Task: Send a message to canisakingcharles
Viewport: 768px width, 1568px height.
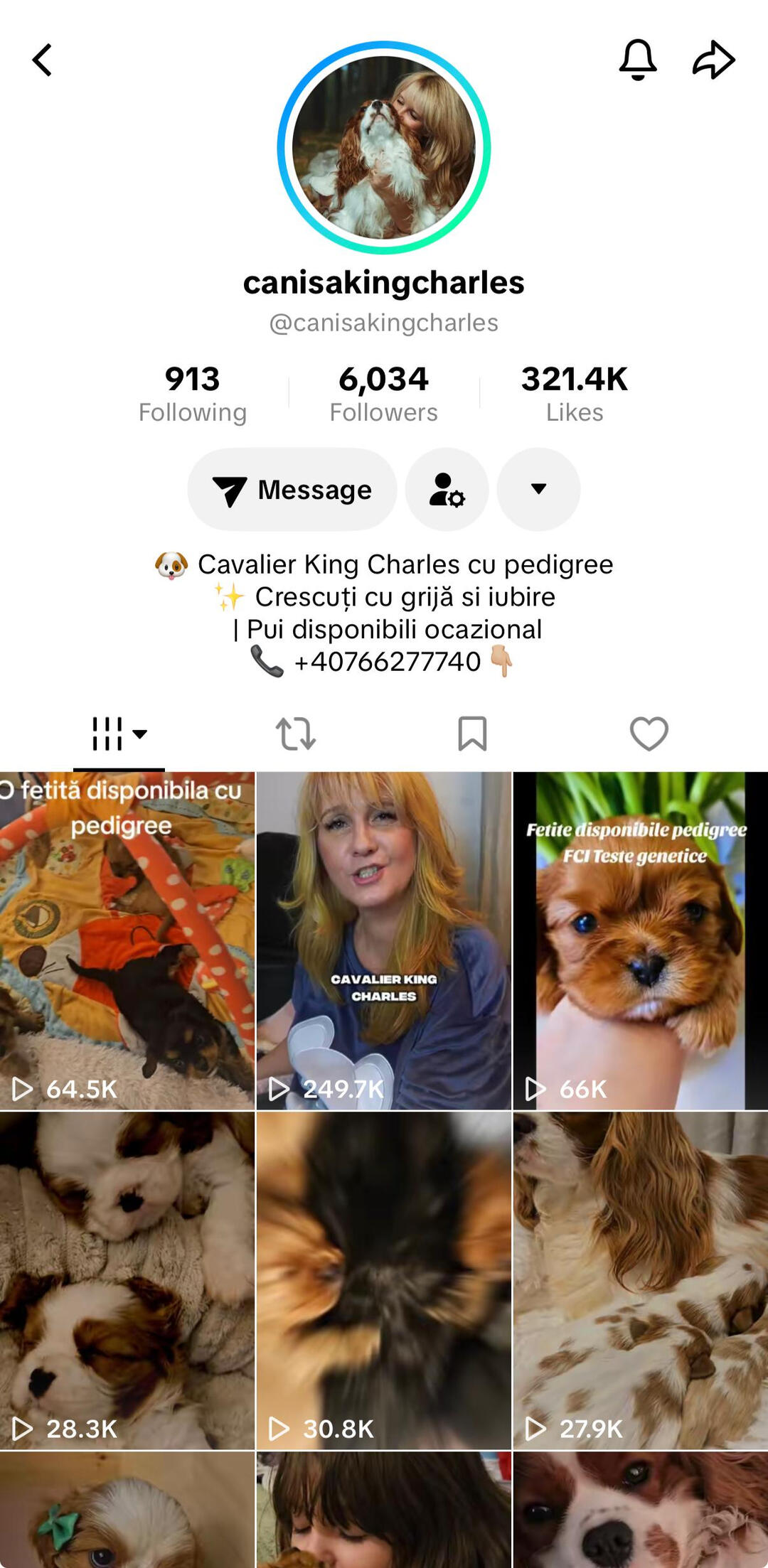Action: [292, 490]
